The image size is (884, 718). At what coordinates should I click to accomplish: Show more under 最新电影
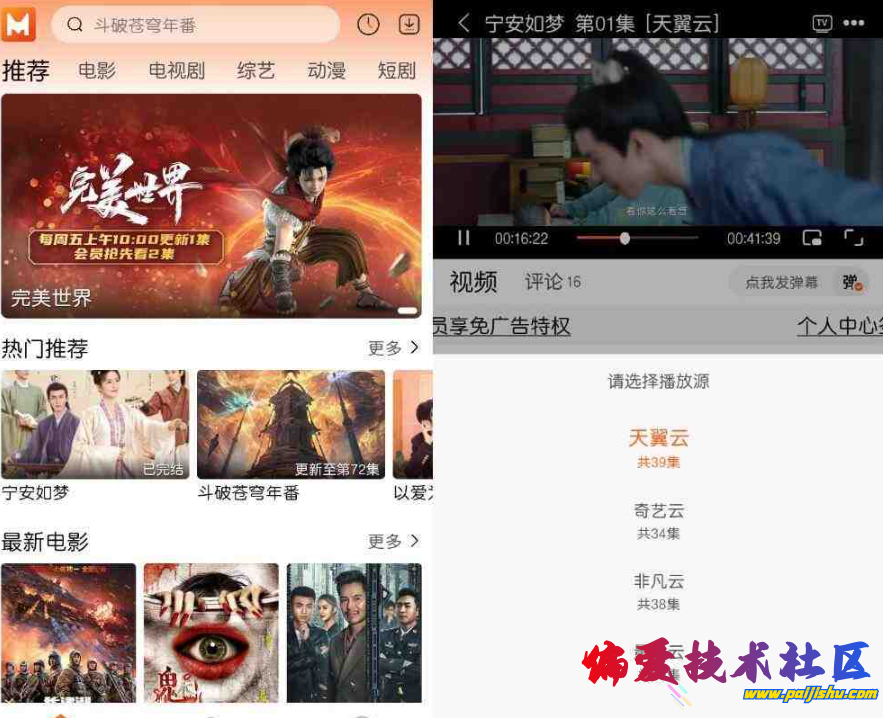[x=393, y=541]
